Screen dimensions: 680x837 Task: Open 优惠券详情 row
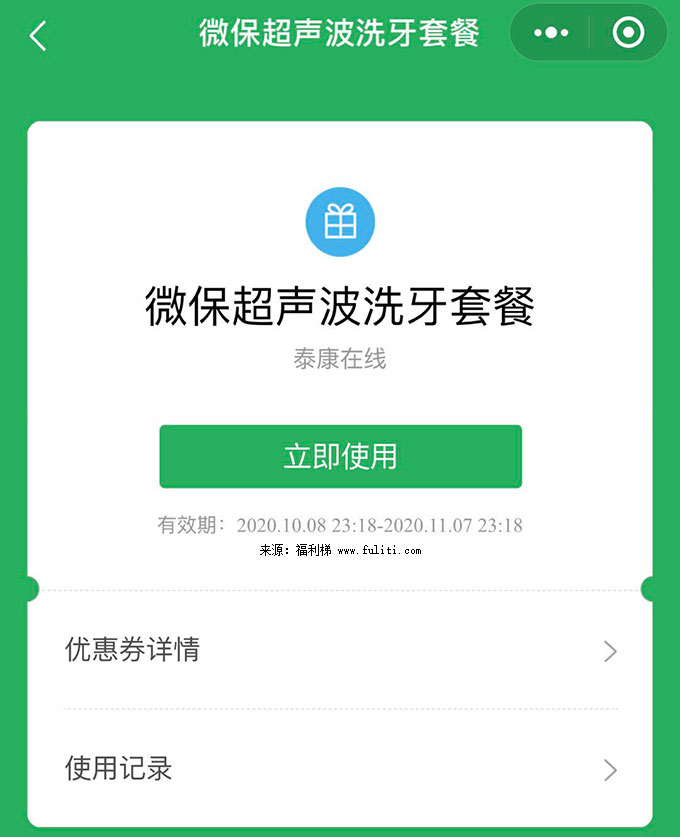(340, 650)
